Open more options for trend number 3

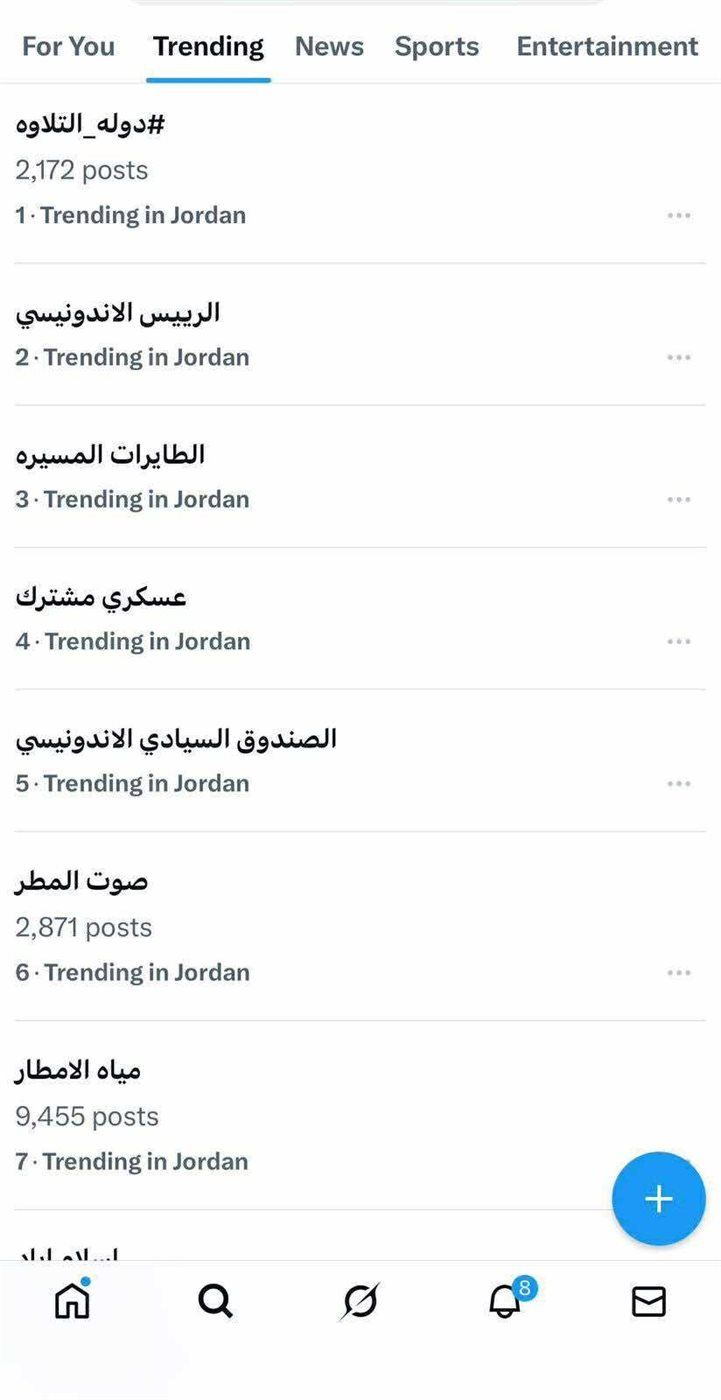[x=679, y=500]
